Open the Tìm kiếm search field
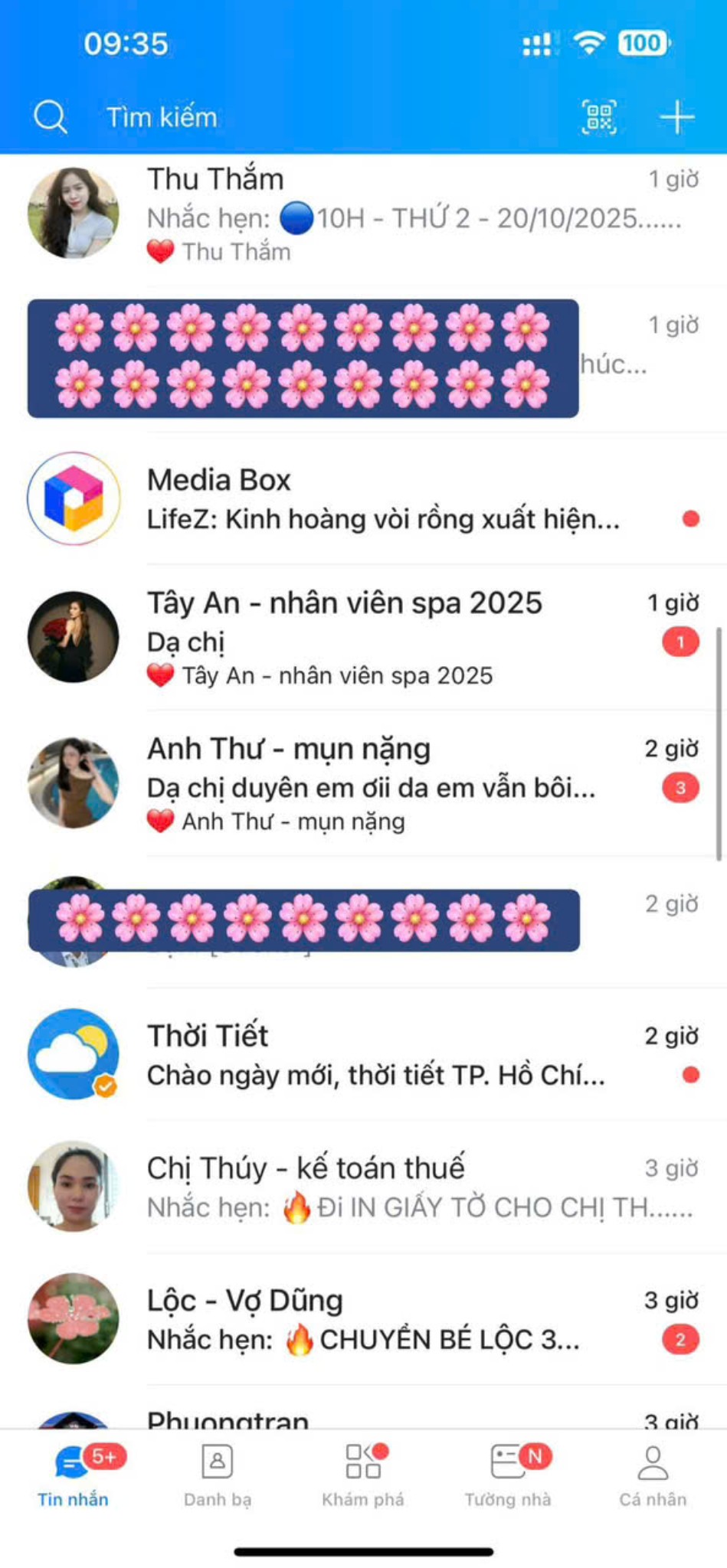 [161, 117]
